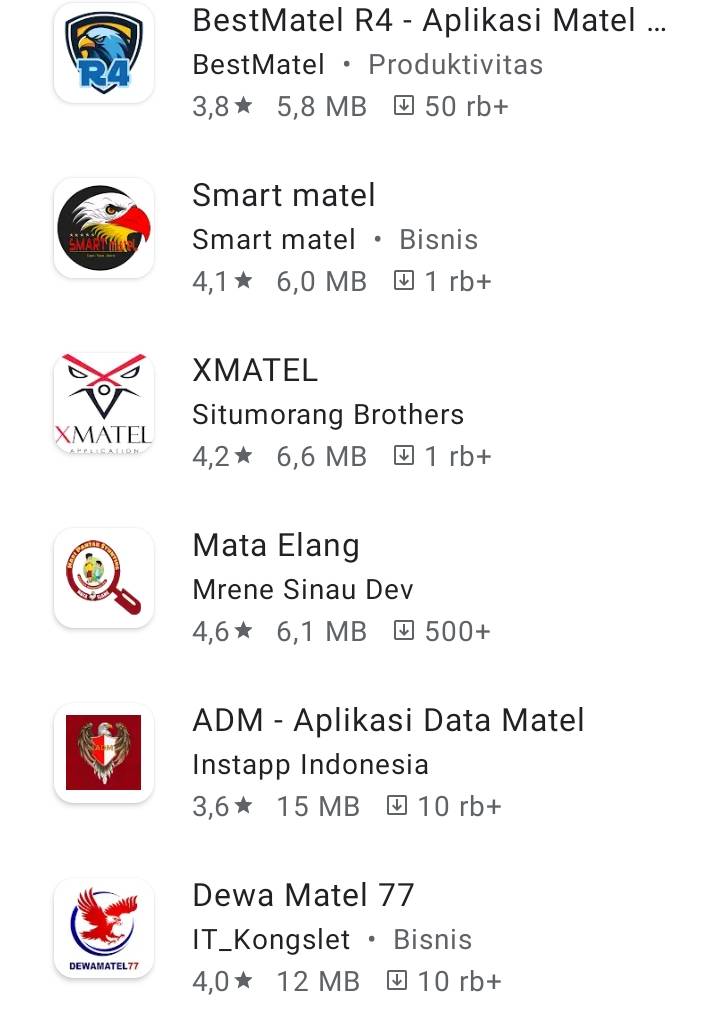This screenshot has width=720, height=1027.
Task: Open the Smart matel app listing
Action: pos(284,195)
